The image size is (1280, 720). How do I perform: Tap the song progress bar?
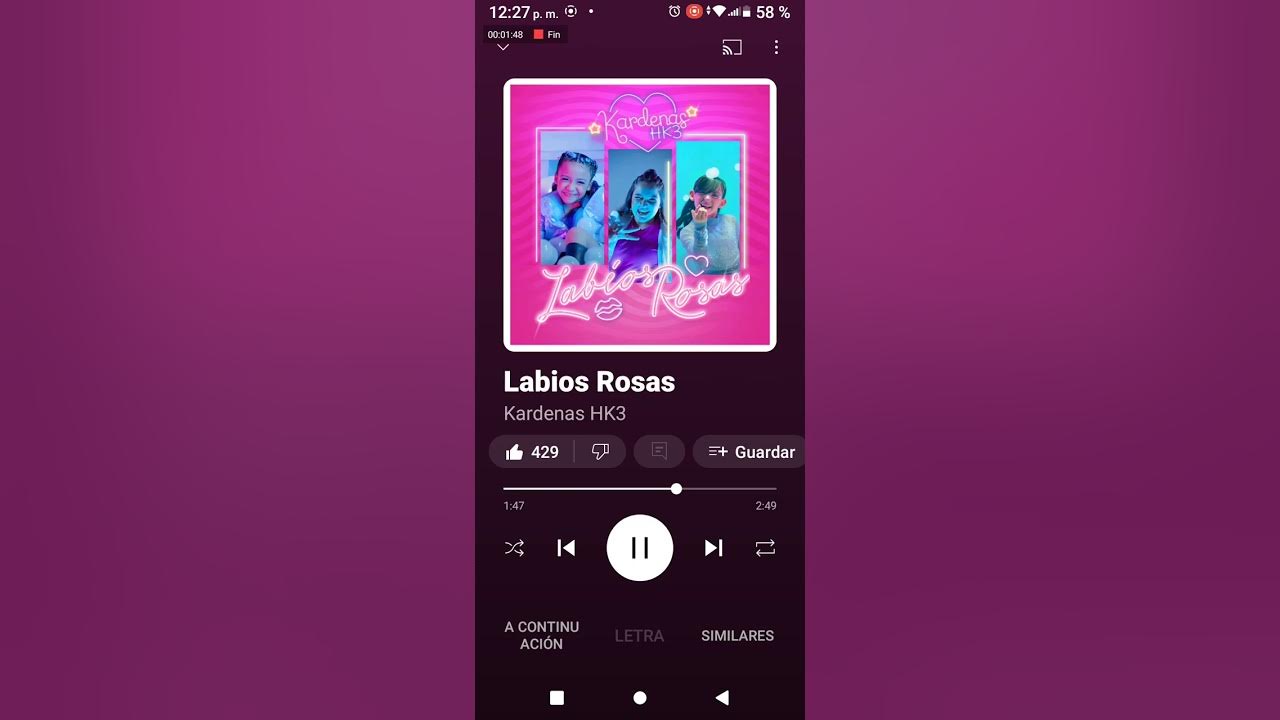(640, 489)
